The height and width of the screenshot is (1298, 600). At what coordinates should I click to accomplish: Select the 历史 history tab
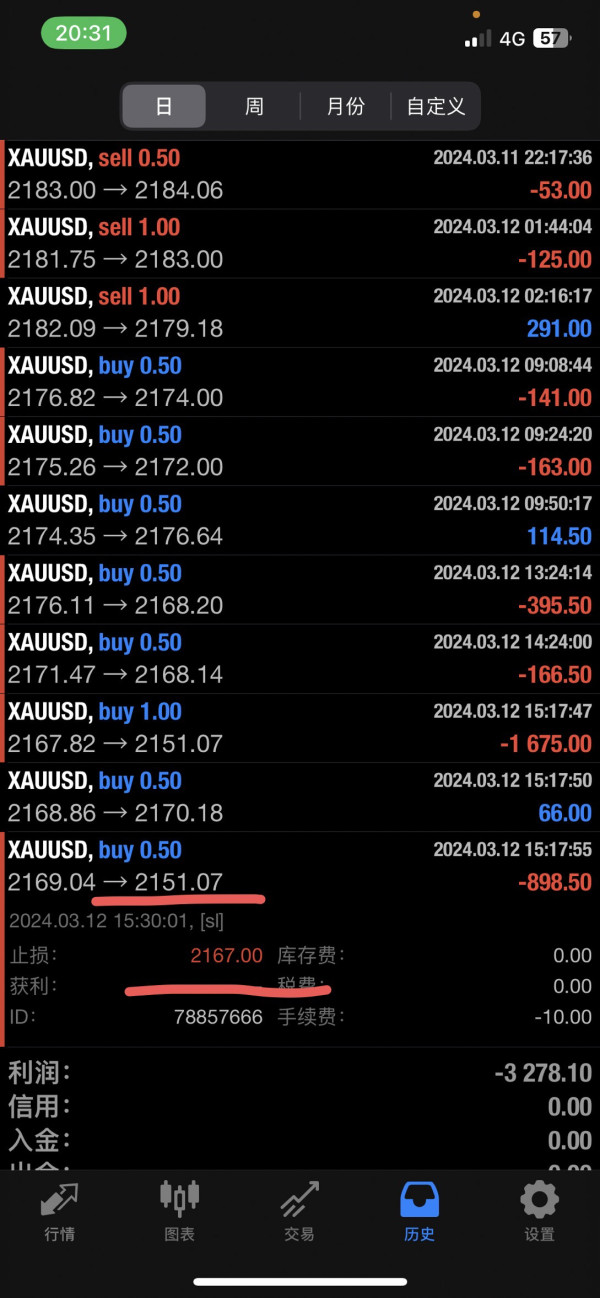pos(419,1210)
